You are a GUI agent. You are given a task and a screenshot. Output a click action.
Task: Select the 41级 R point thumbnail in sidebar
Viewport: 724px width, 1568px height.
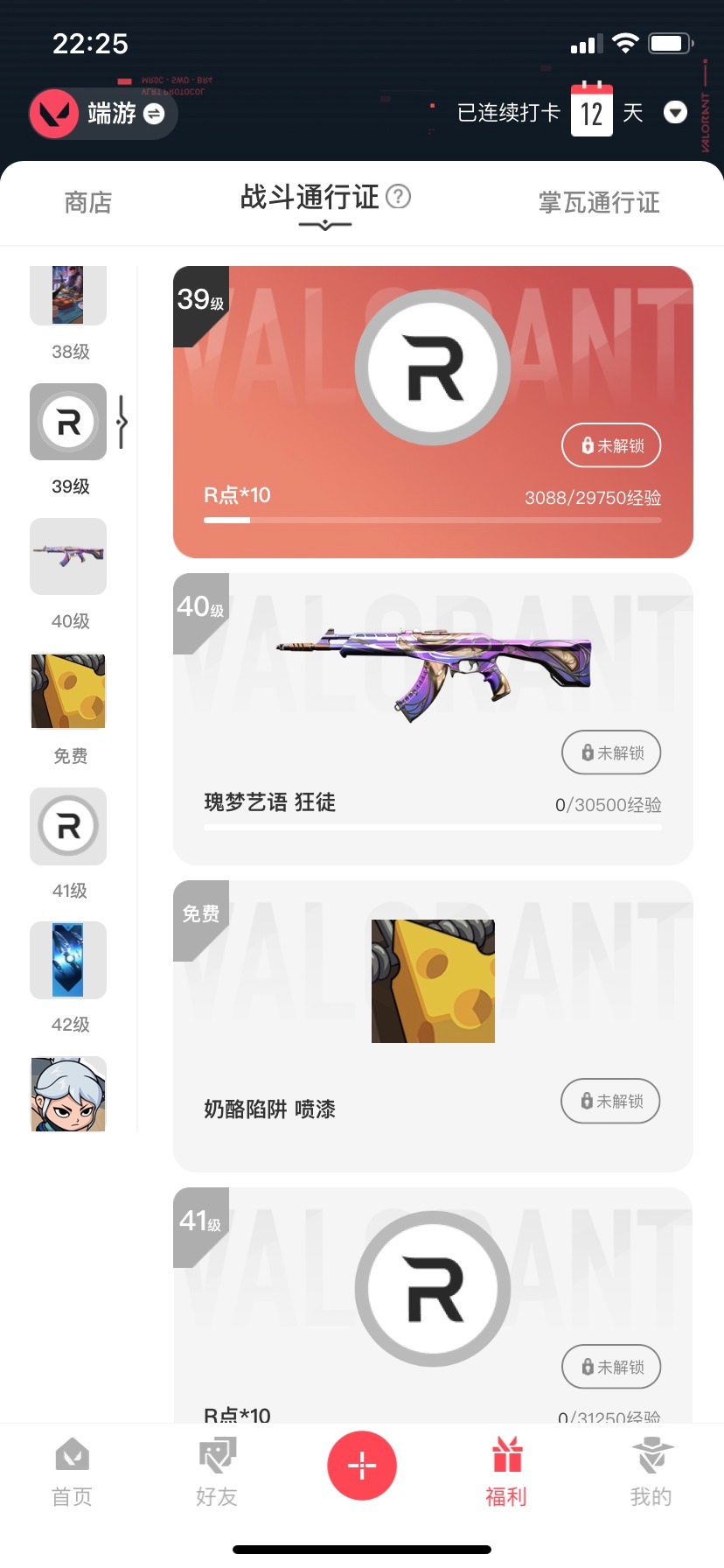tap(68, 826)
